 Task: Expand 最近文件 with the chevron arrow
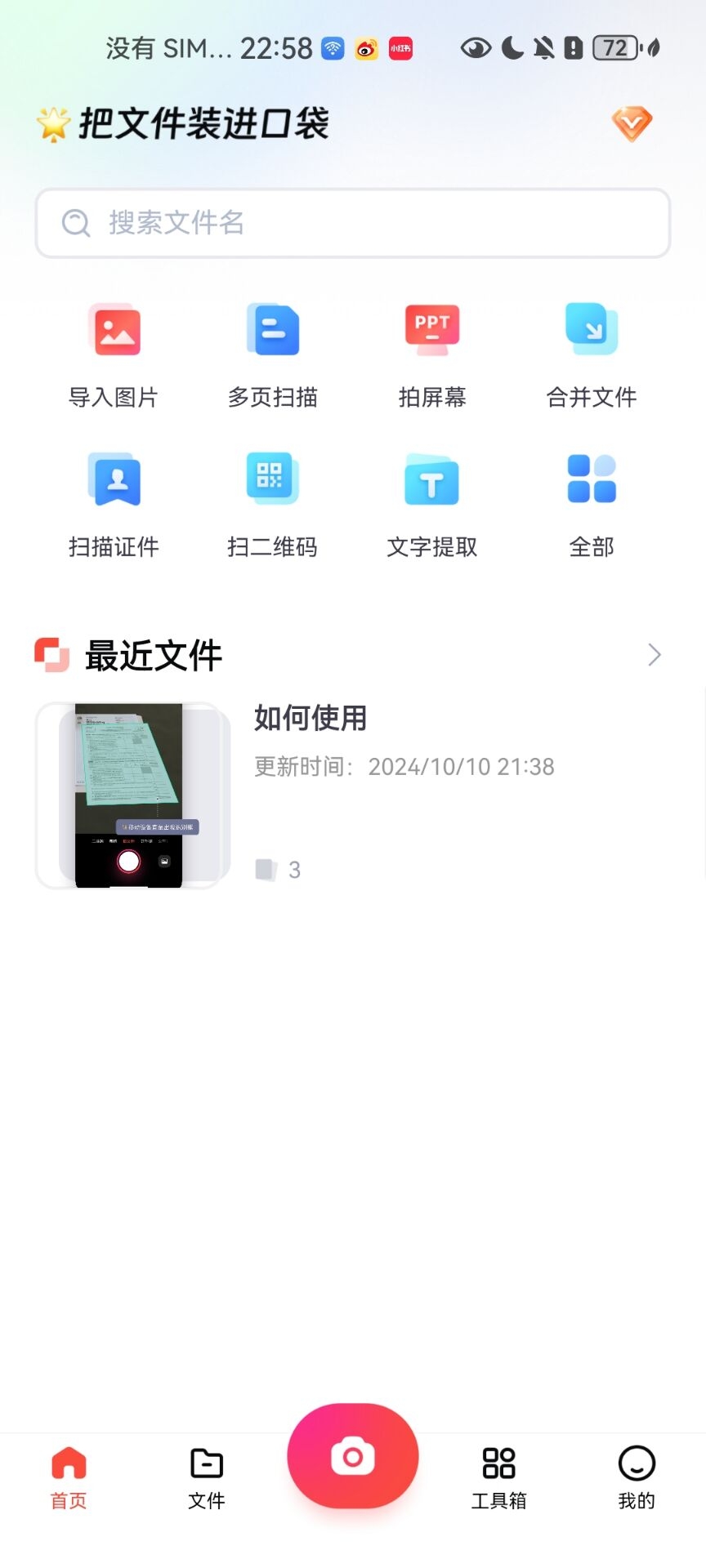(x=654, y=655)
